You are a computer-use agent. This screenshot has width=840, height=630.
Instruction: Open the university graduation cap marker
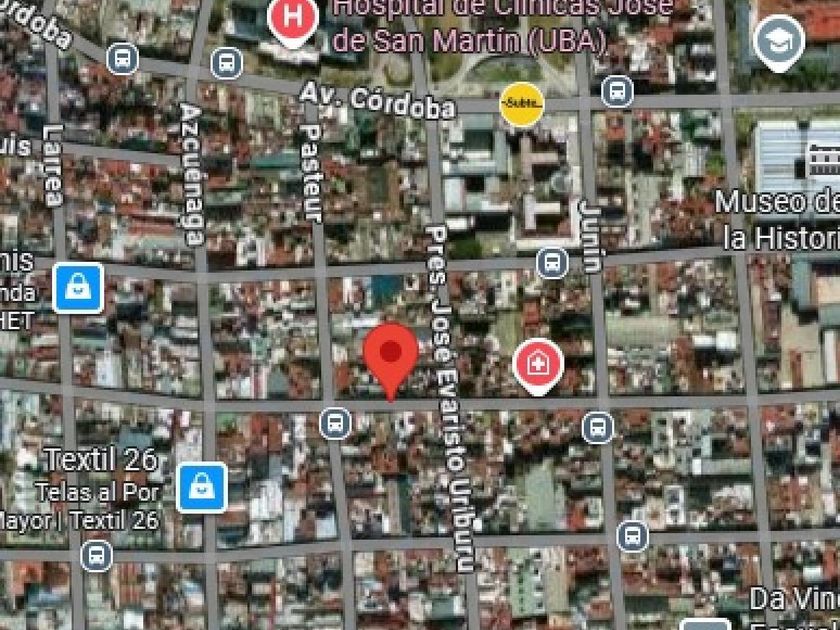(778, 42)
